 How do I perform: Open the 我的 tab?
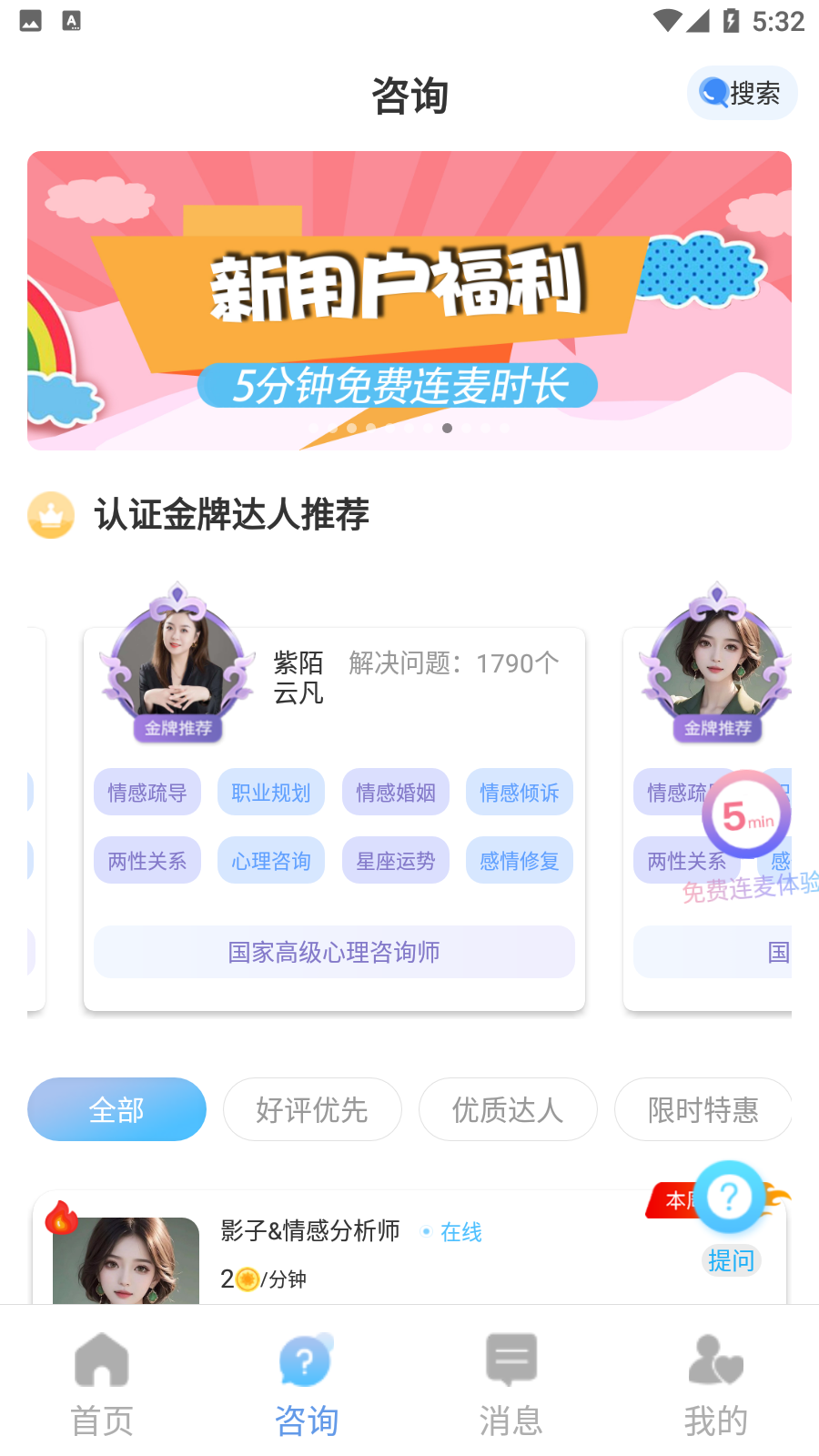click(x=716, y=1383)
